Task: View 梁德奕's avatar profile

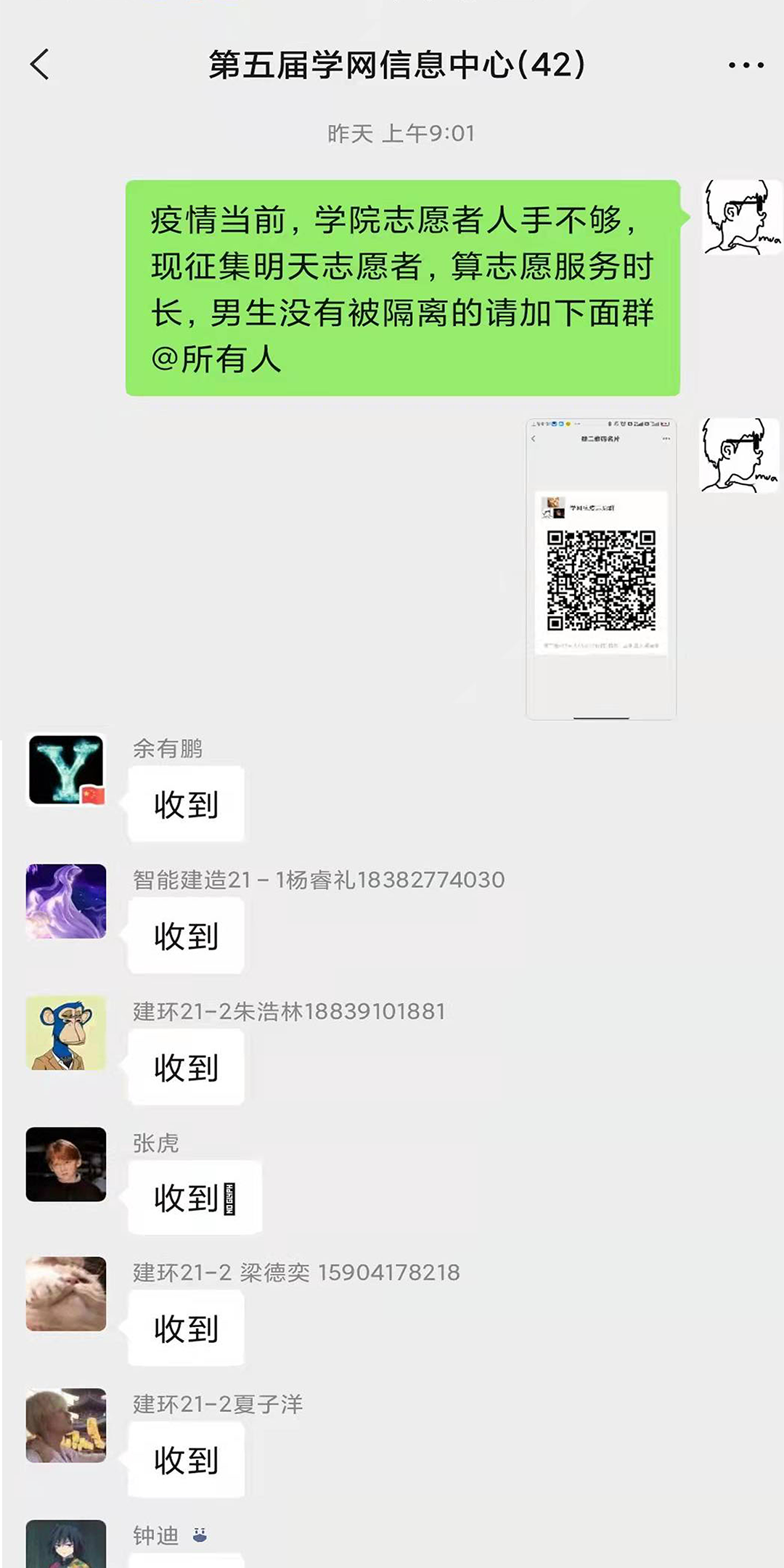Action: [66, 1294]
